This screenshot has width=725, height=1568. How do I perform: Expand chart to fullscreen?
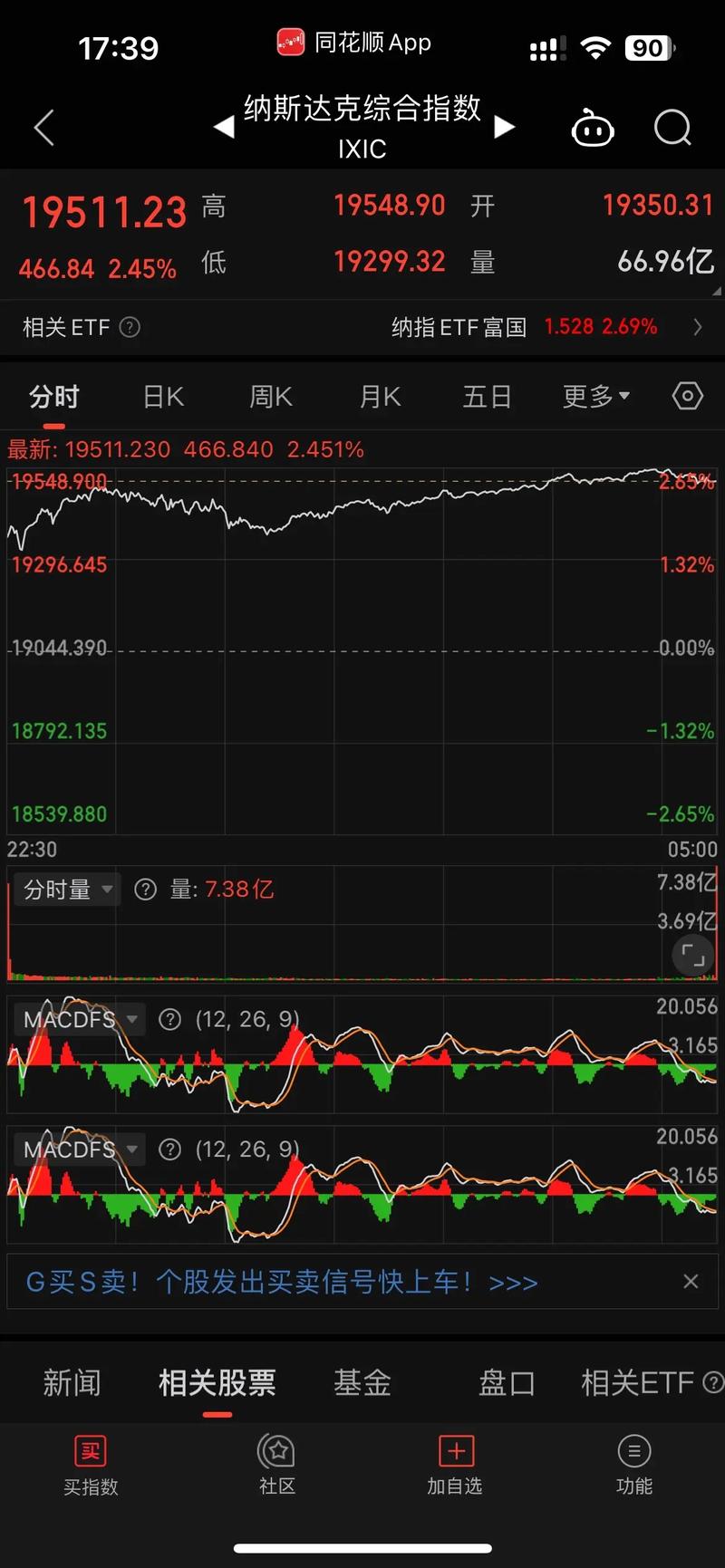692,956
